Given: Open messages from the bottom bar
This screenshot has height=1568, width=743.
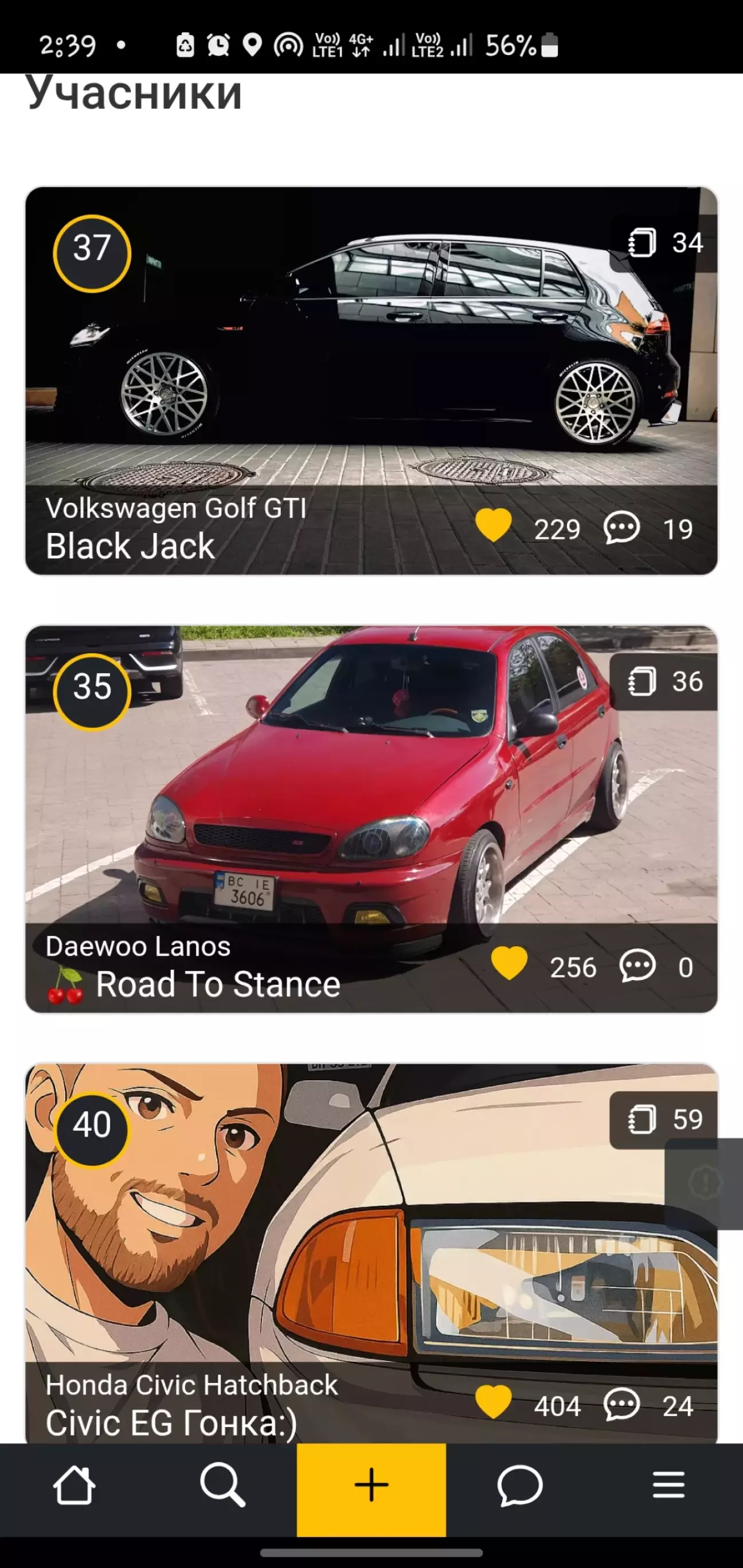Looking at the screenshot, I should click(520, 1486).
